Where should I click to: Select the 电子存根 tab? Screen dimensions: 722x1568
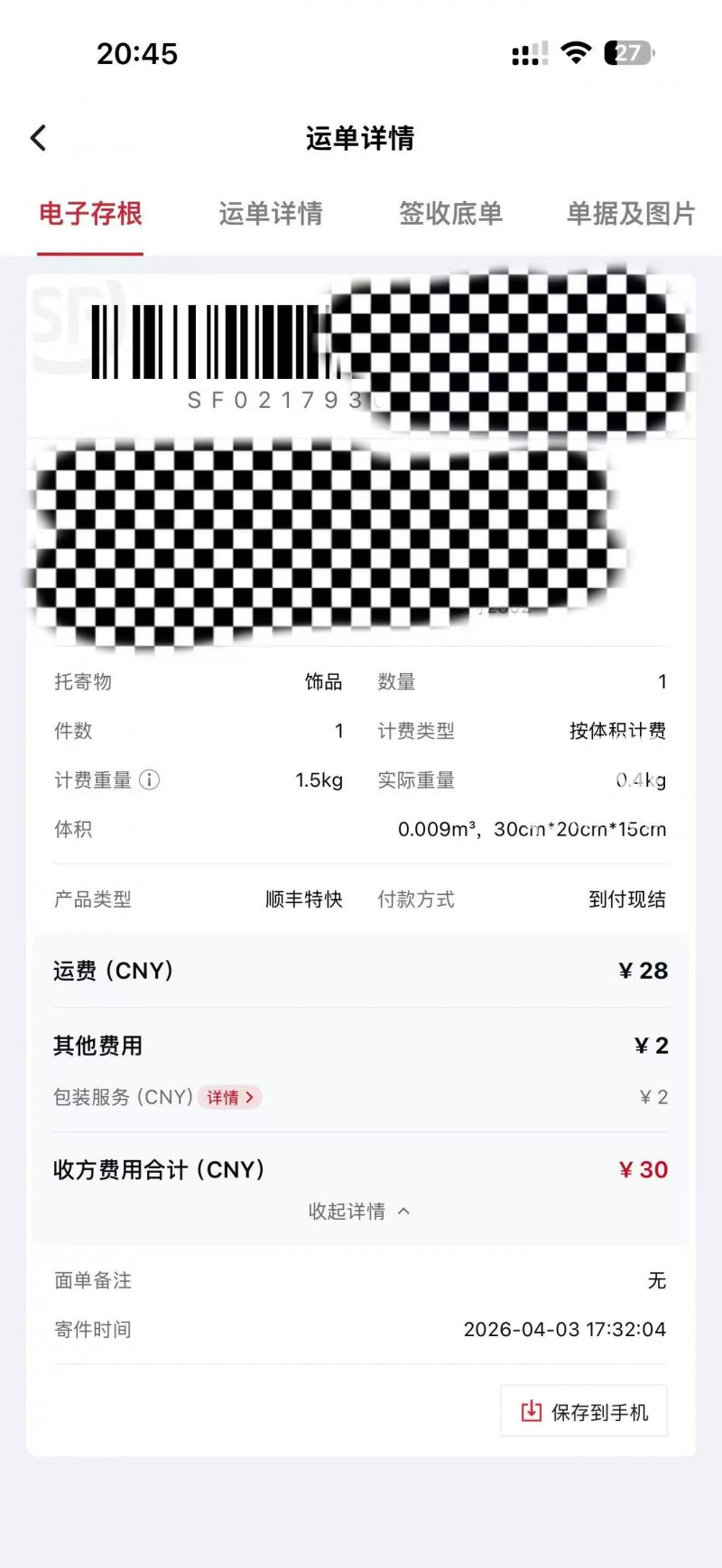tap(90, 214)
